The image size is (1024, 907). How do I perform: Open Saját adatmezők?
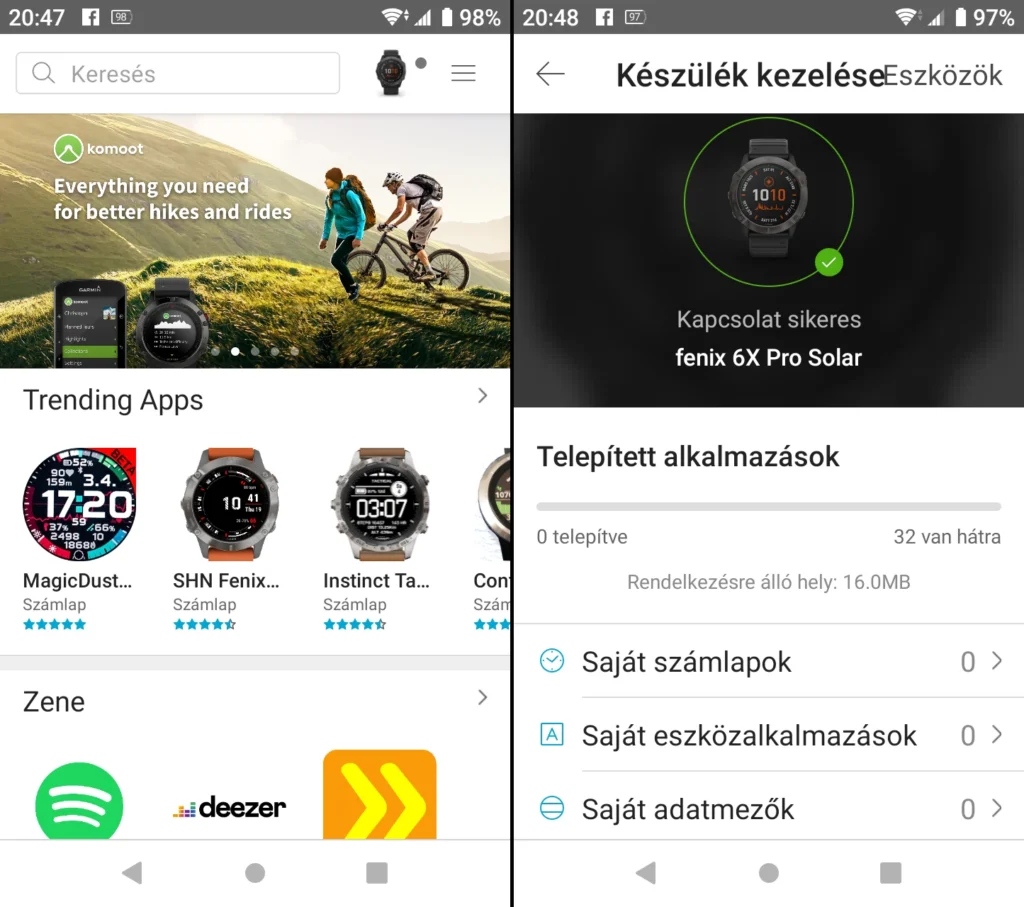tap(768, 809)
